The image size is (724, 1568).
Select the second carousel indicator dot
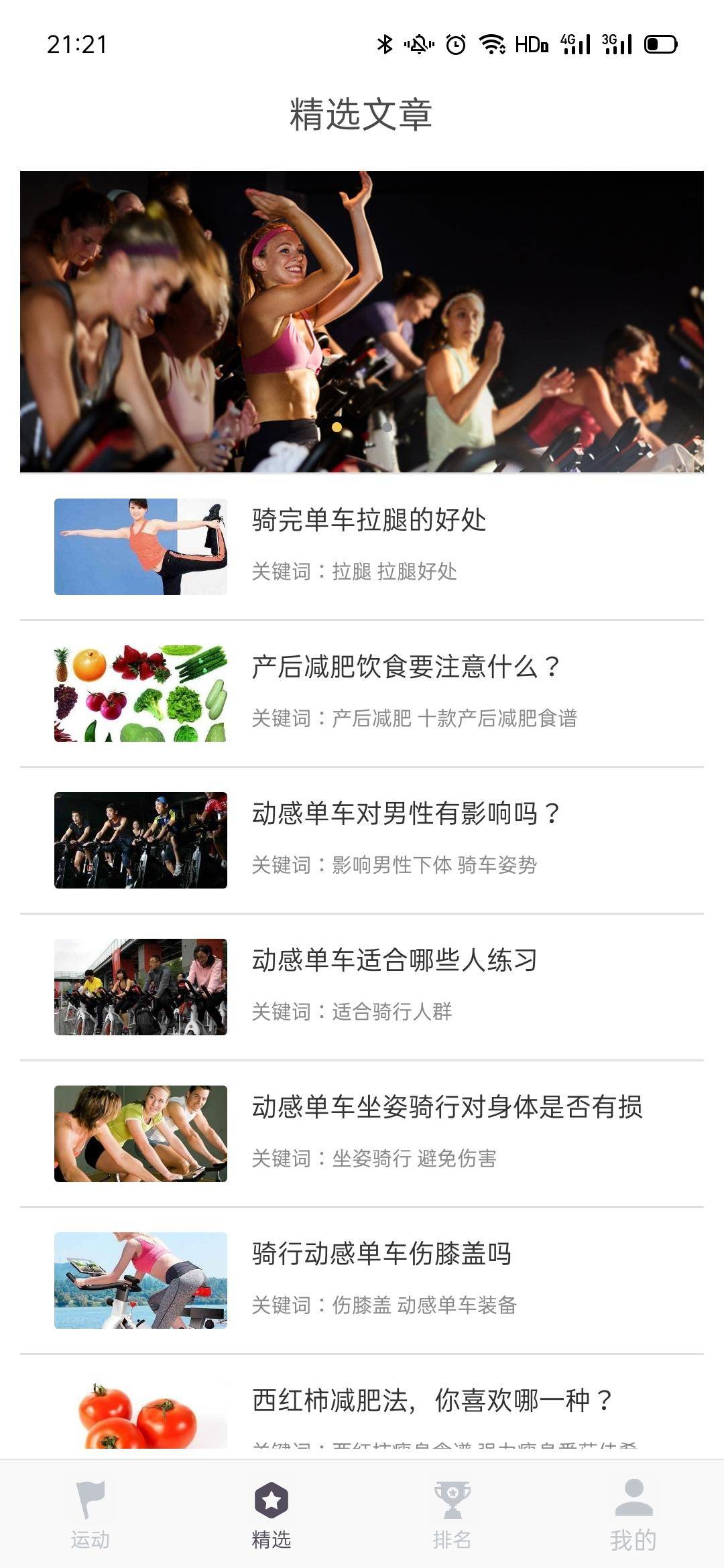(387, 427)
